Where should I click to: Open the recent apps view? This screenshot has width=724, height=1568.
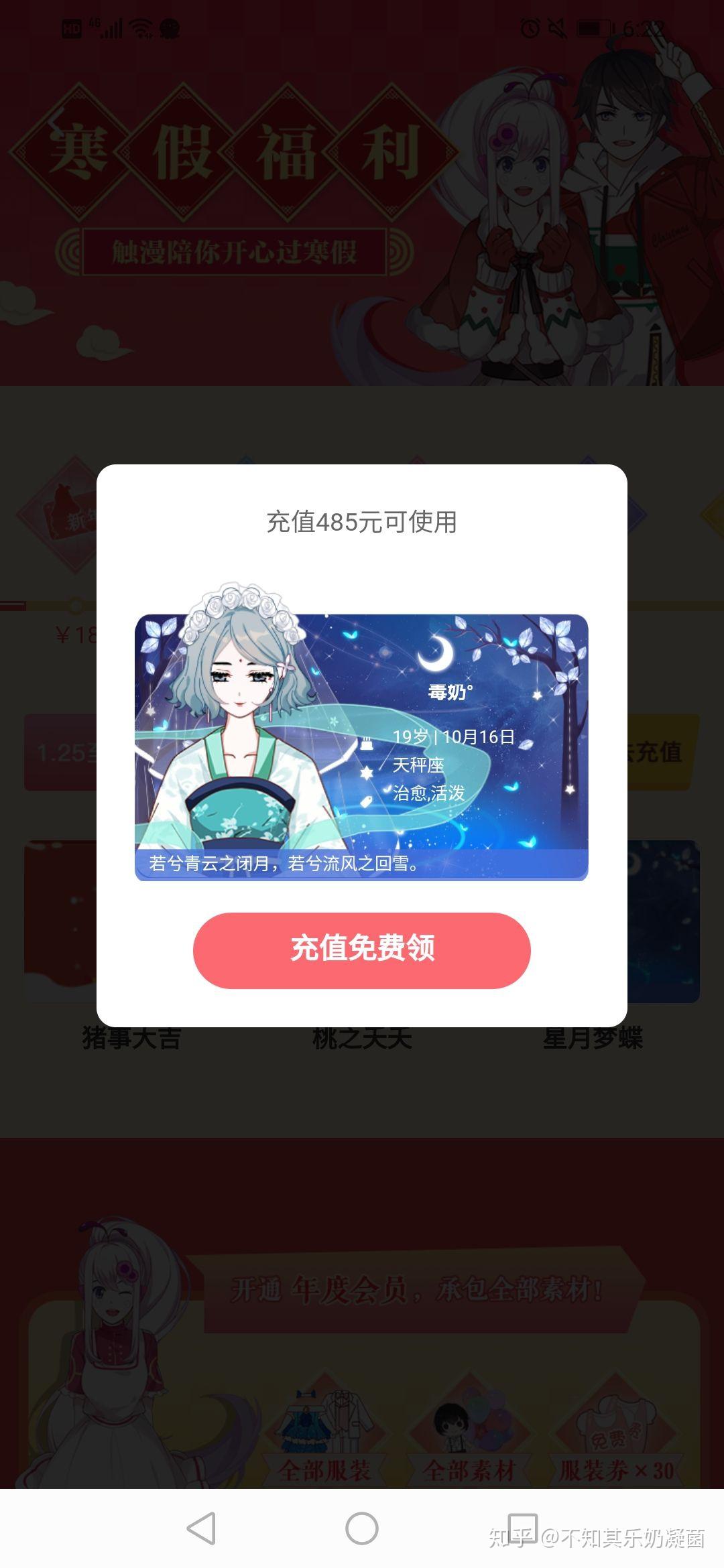click(522, 1528)
